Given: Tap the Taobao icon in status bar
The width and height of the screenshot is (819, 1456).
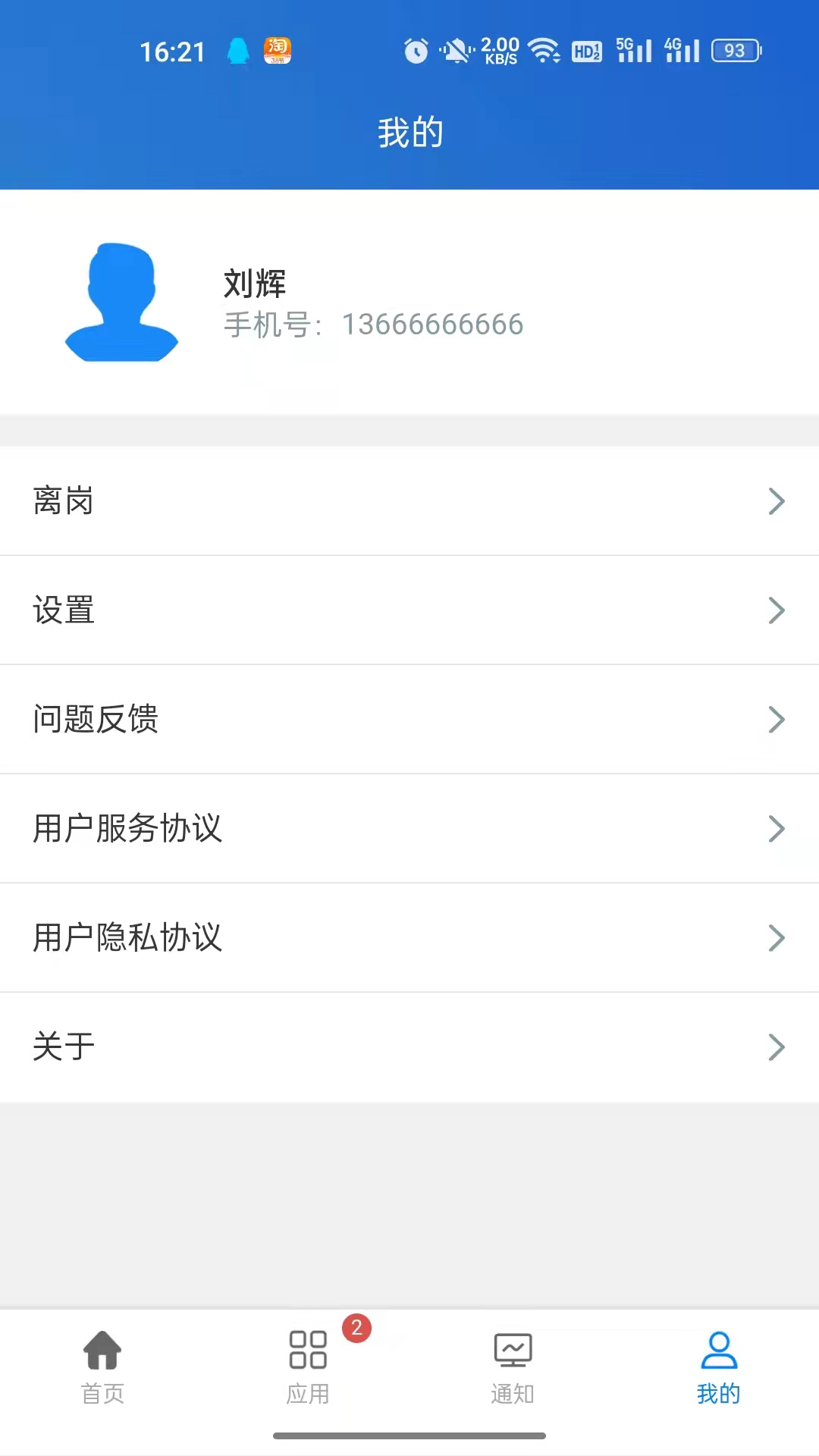Looking at the screenshot, I should point(278,49).
